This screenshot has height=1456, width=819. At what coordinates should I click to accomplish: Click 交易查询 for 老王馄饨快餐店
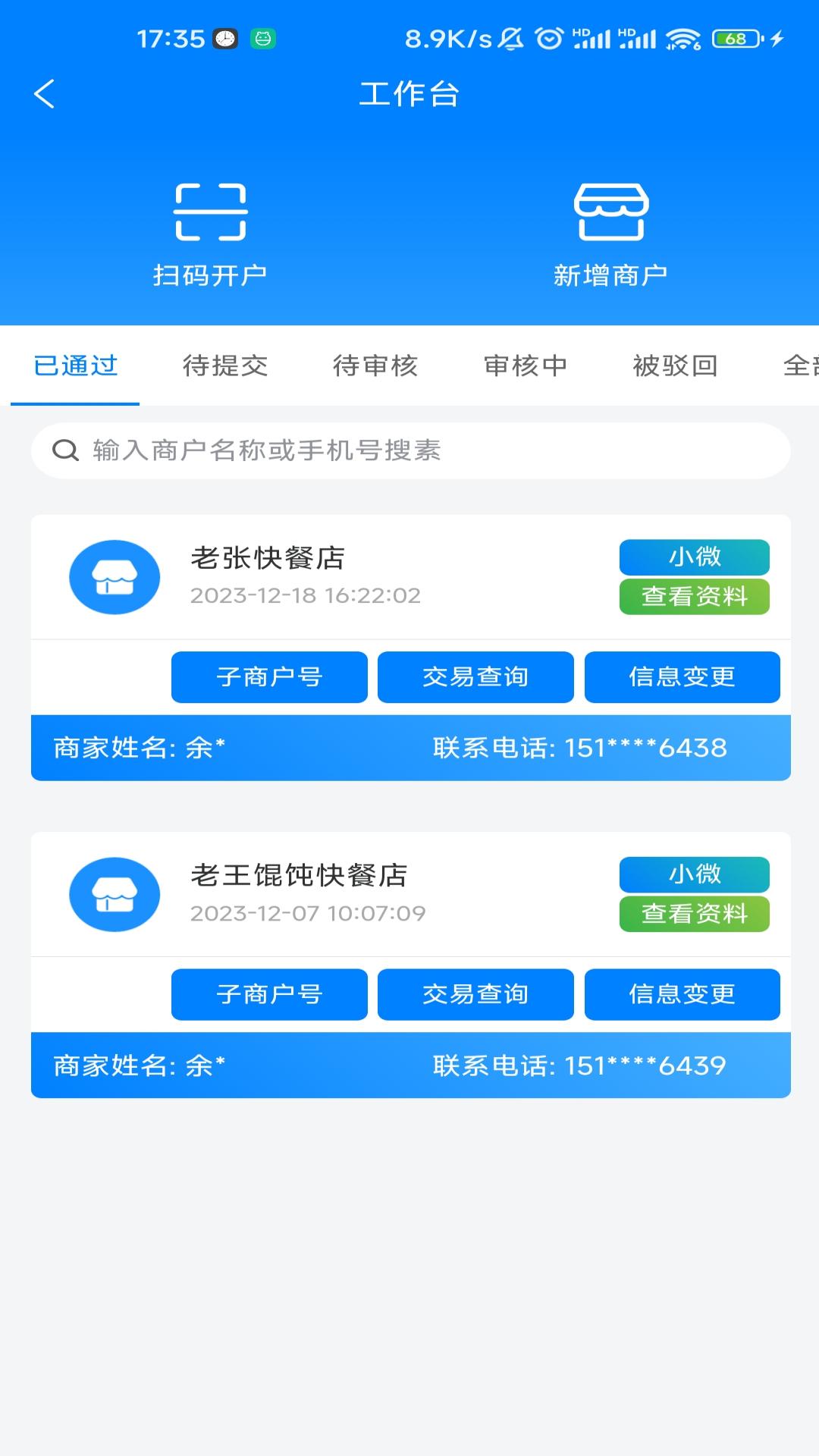pyautogui.click(x=475, y=995)
